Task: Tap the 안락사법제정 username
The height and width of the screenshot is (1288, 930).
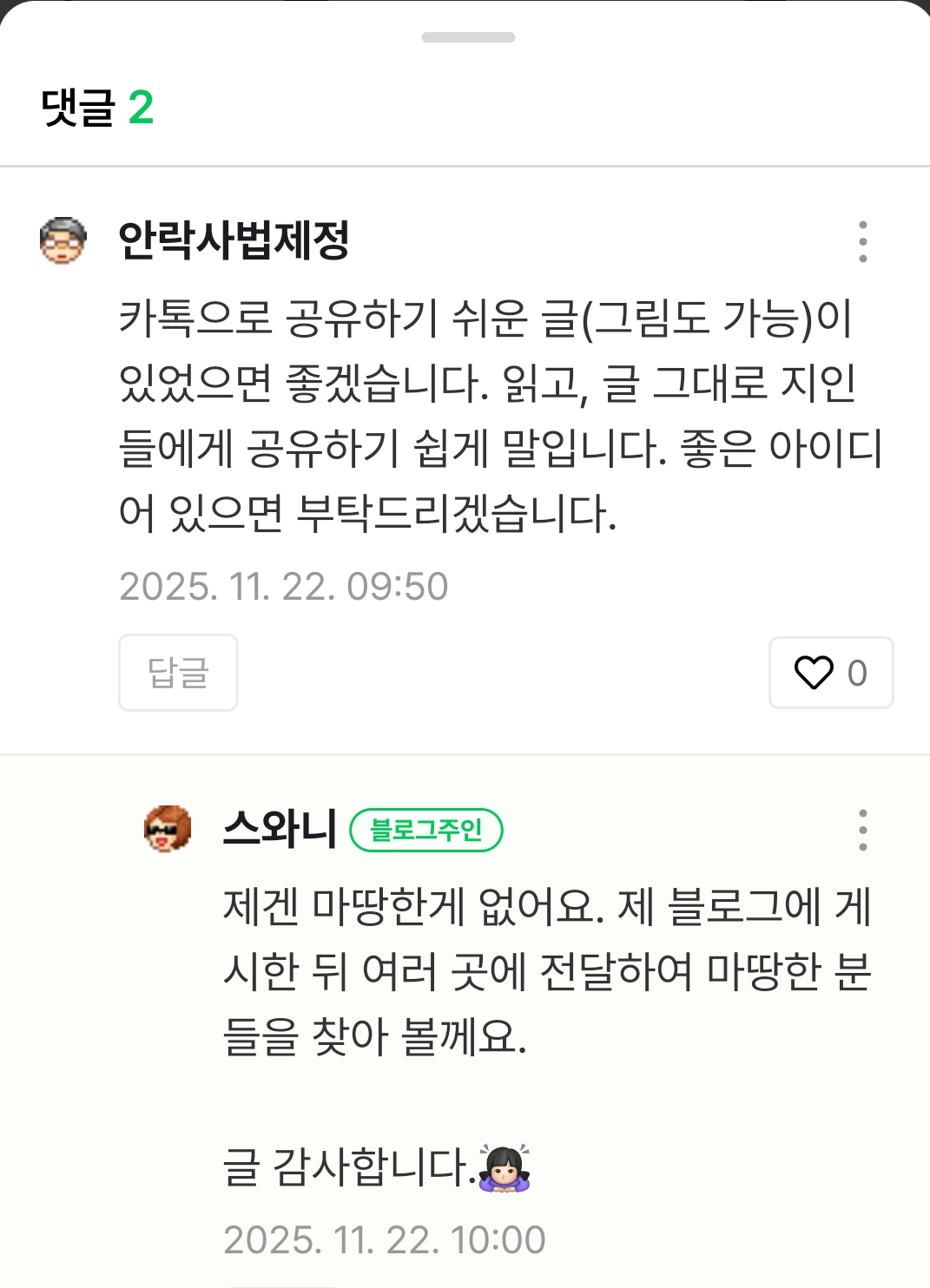Action: 234,240
